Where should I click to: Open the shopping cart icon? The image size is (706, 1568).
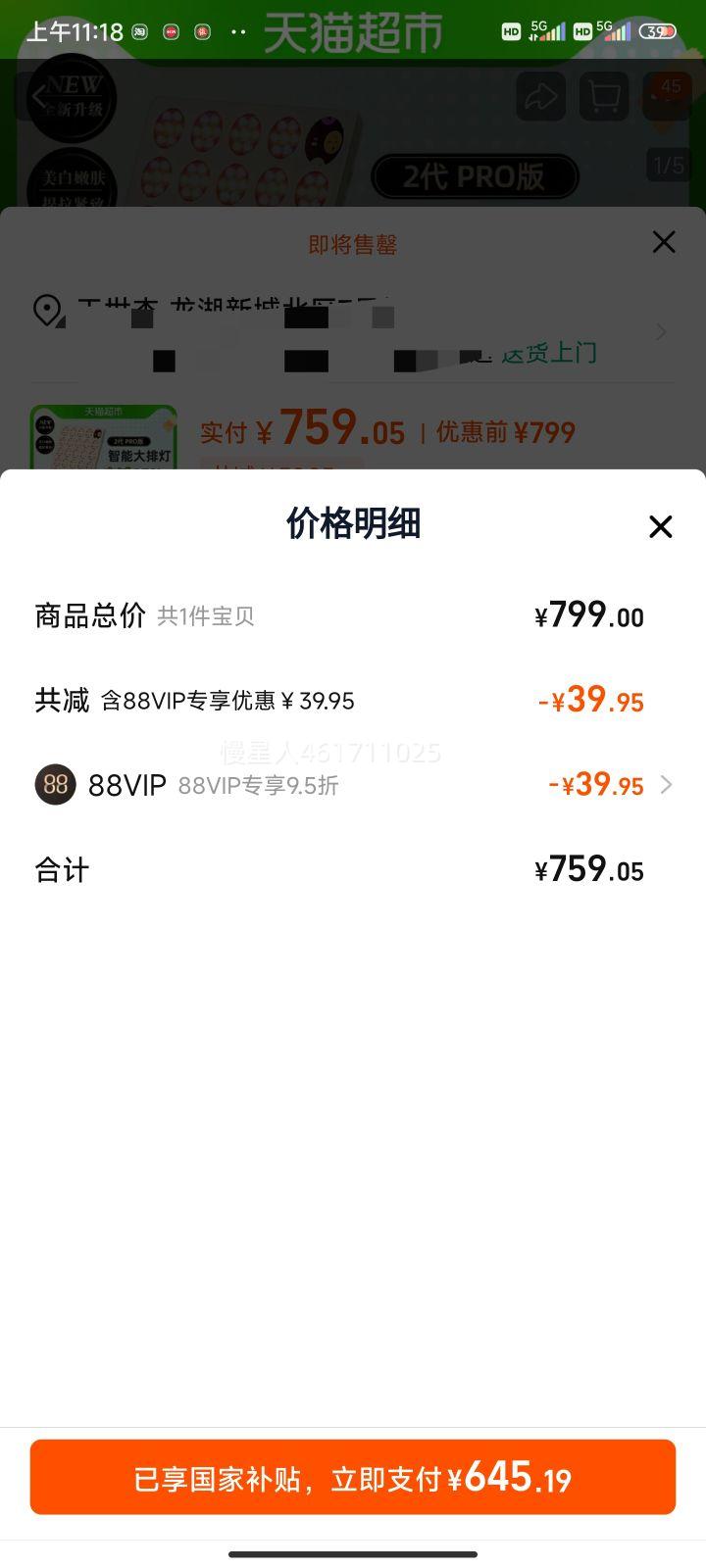(604, 96)
